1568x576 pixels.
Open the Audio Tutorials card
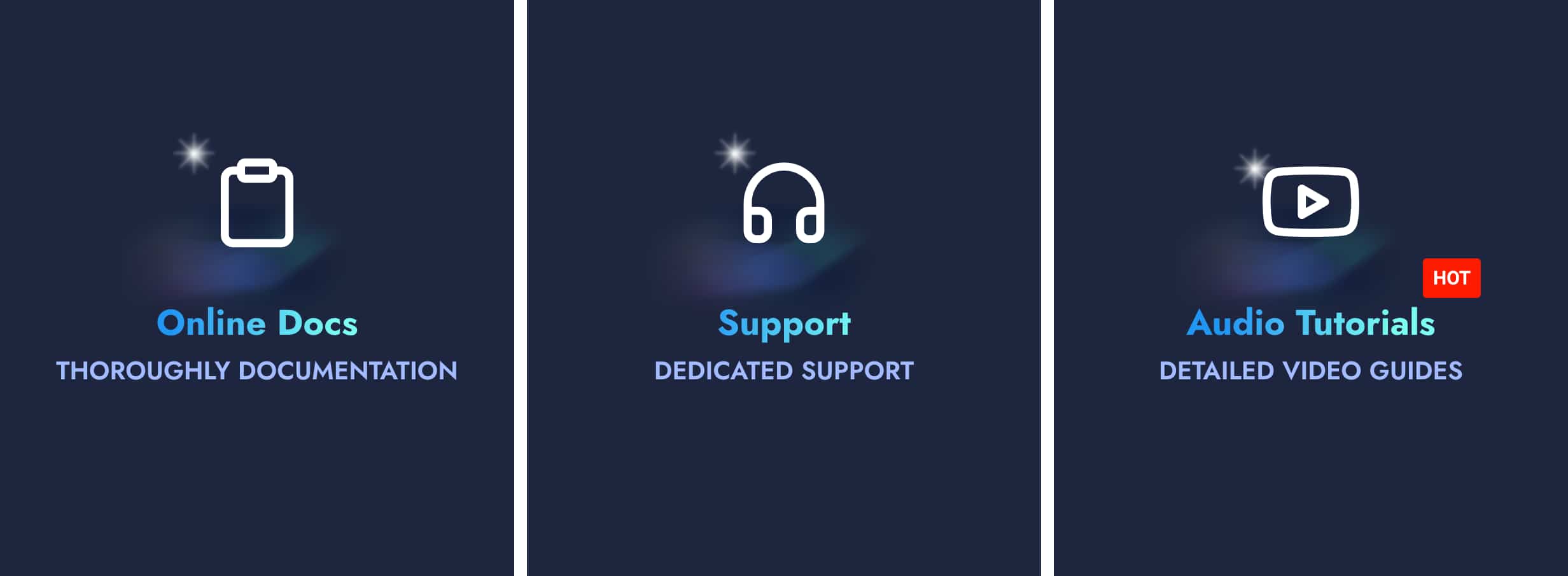click(x=1310, y=323)
